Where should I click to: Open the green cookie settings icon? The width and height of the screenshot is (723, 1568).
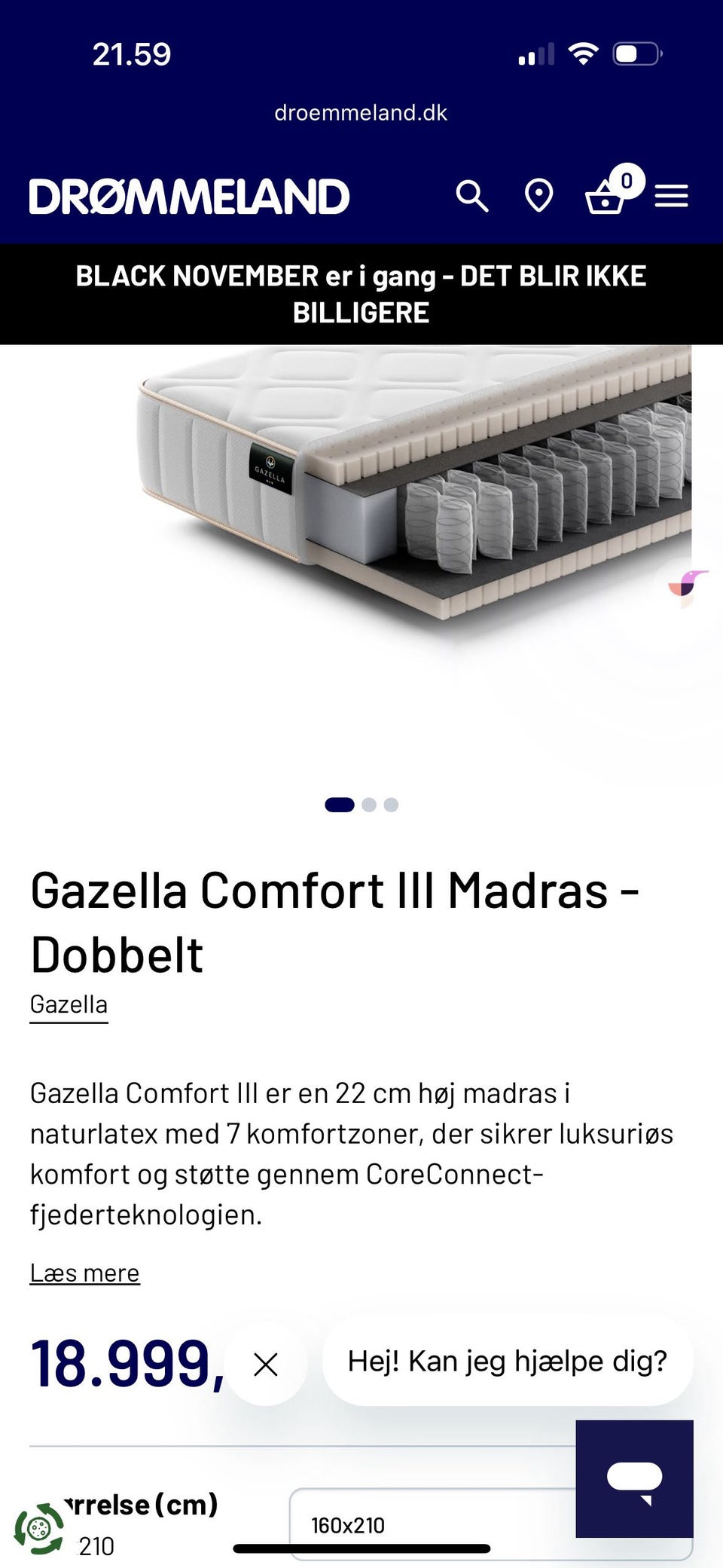(39, 1529)
